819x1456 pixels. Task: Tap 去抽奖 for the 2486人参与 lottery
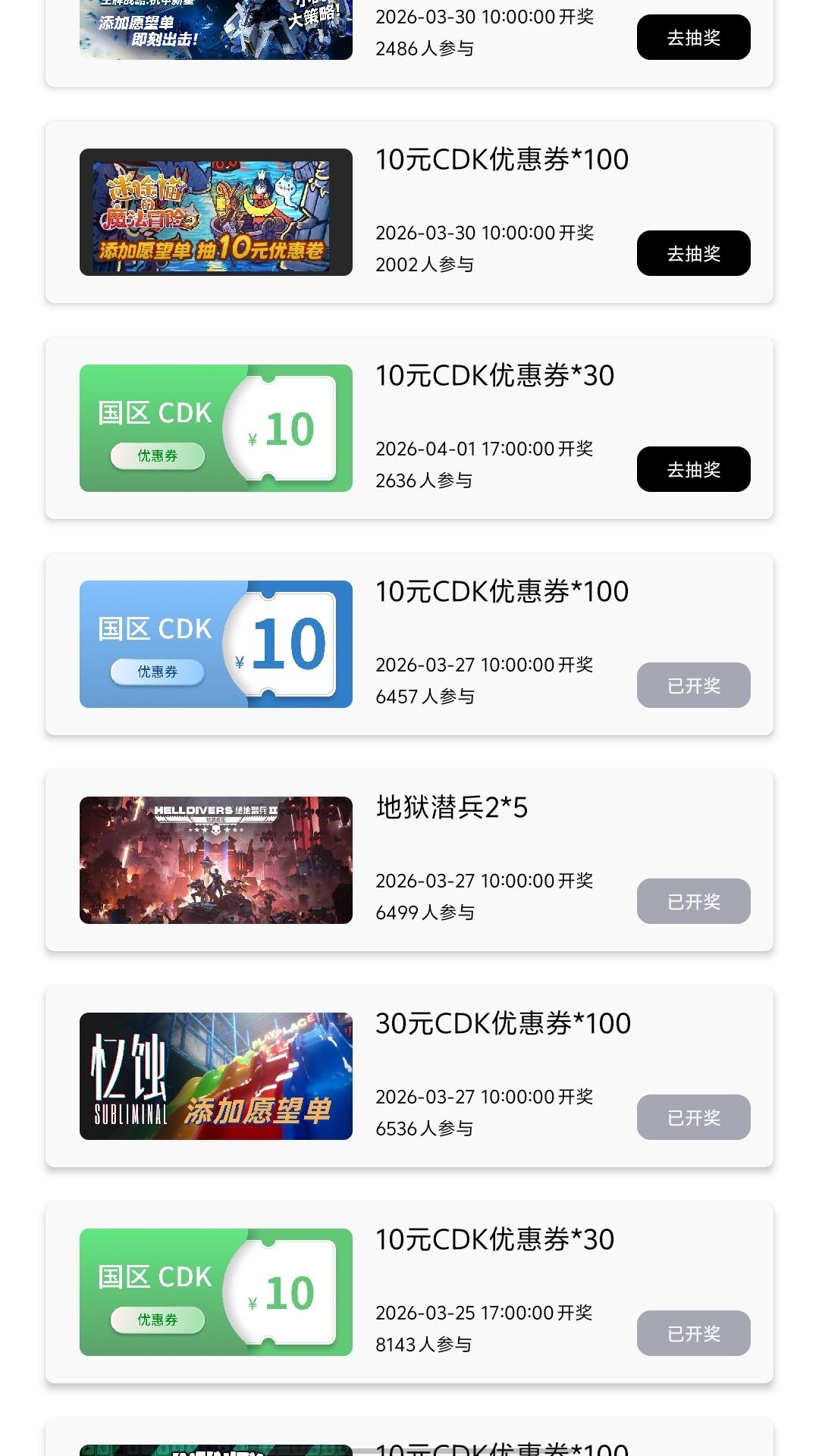(x=693, y=37)
